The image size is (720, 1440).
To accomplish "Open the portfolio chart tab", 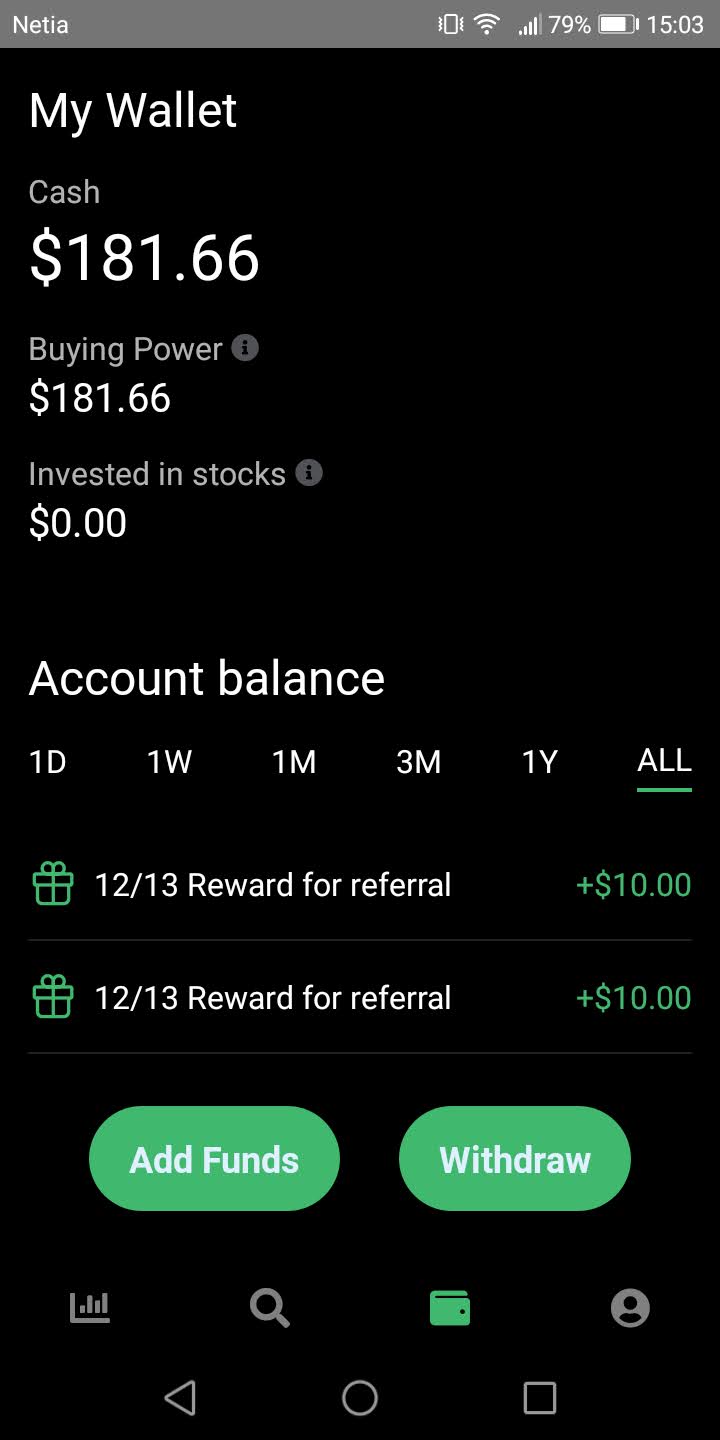I will click(90, 1307).
